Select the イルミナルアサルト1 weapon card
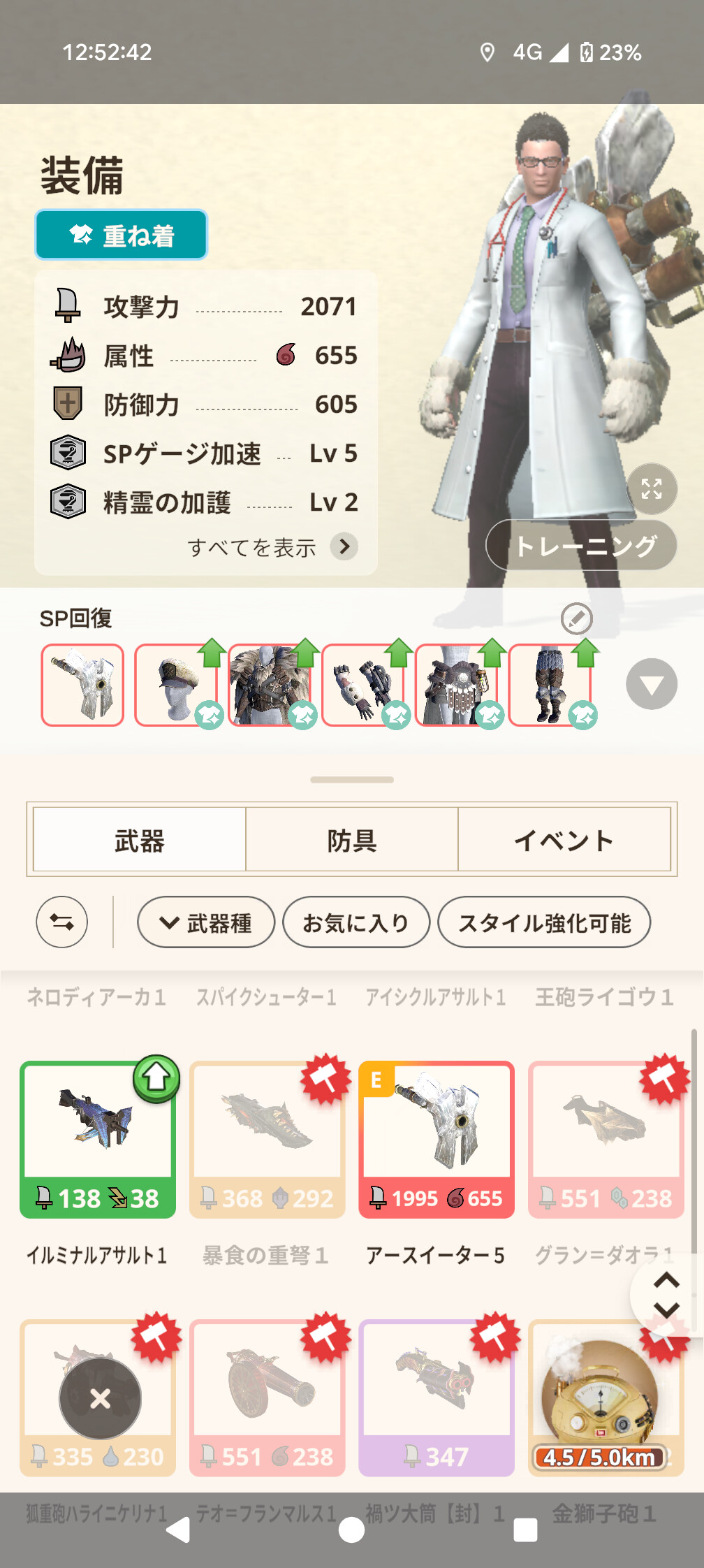The width and height of the screenshot is (704, 1568). click(x=98, y=1139)
